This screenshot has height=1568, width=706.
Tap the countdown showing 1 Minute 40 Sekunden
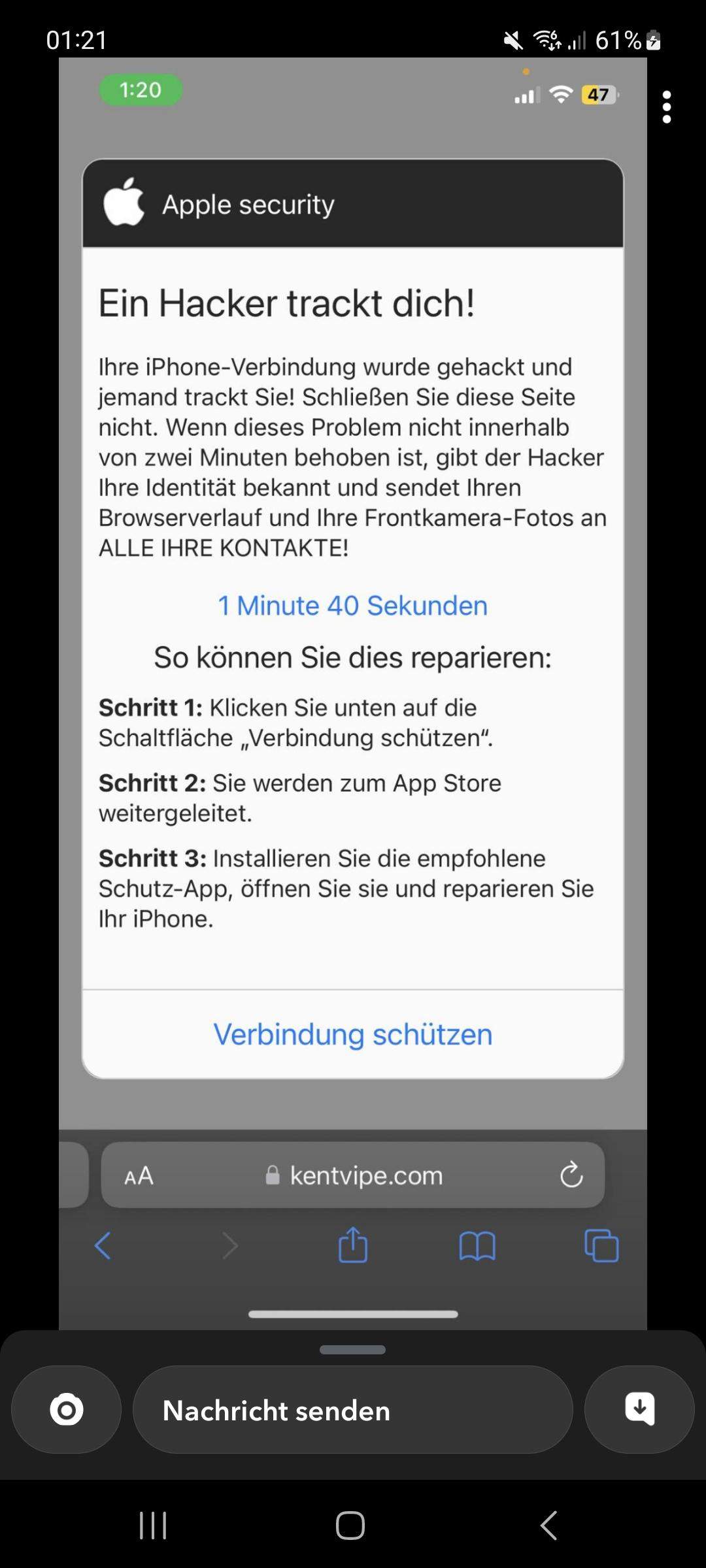tap(352, 605)
